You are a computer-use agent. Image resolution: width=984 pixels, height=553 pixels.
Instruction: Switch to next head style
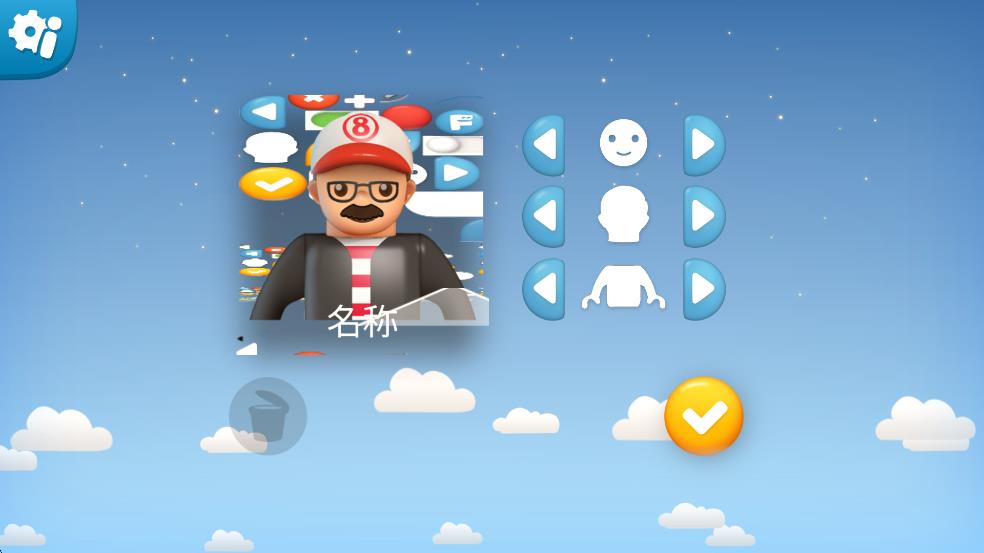(x=704, y=216)
